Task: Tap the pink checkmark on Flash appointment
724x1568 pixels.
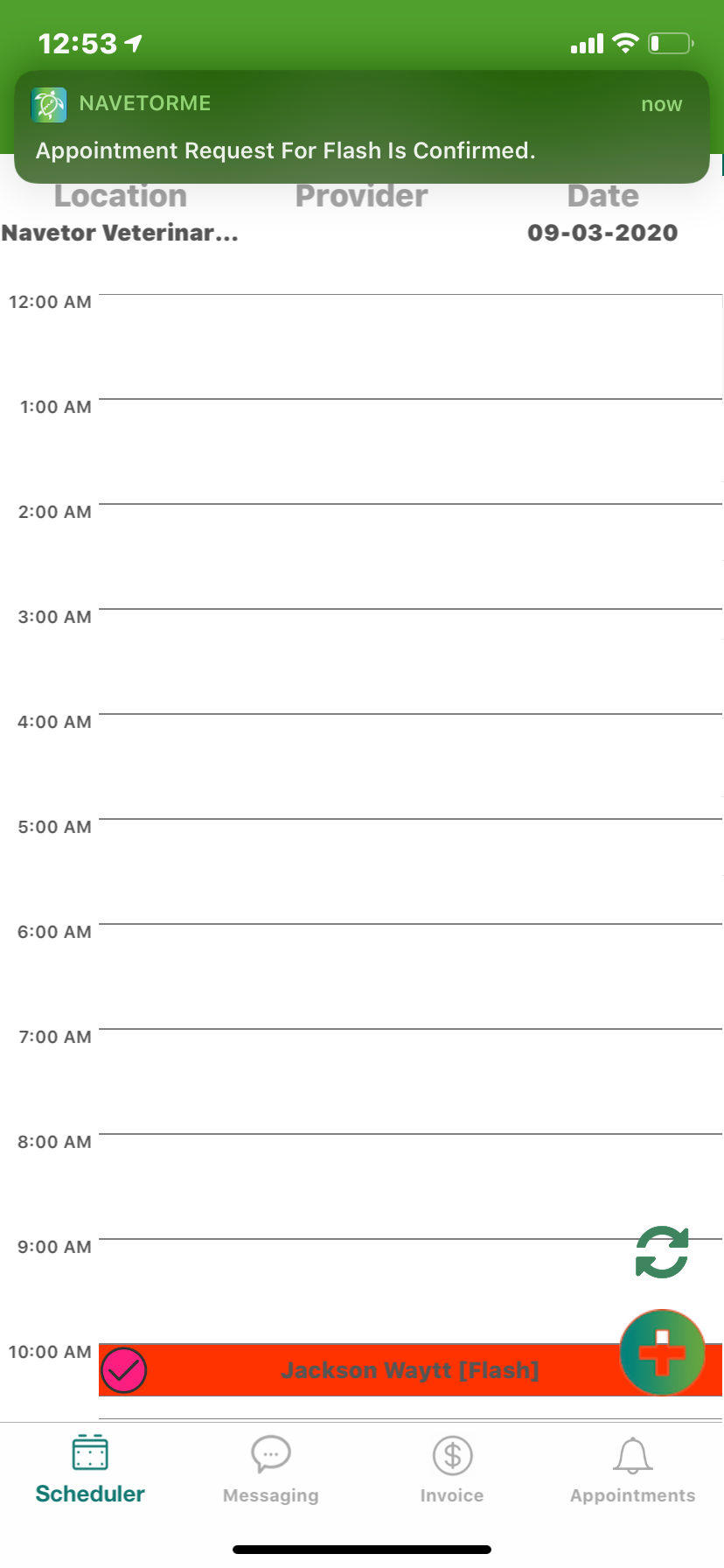Action: 123,1370
